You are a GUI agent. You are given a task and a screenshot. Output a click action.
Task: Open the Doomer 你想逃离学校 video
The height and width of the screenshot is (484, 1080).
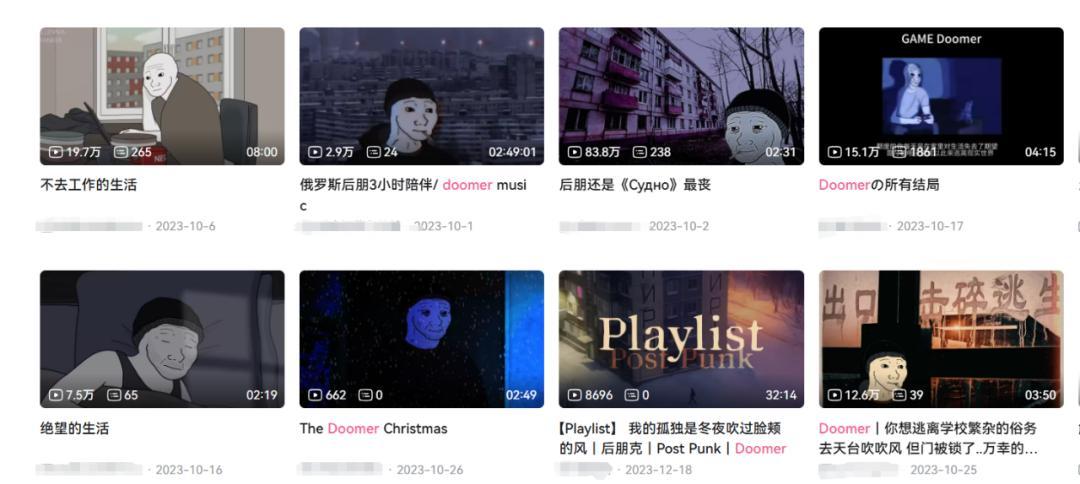point(940,338)
